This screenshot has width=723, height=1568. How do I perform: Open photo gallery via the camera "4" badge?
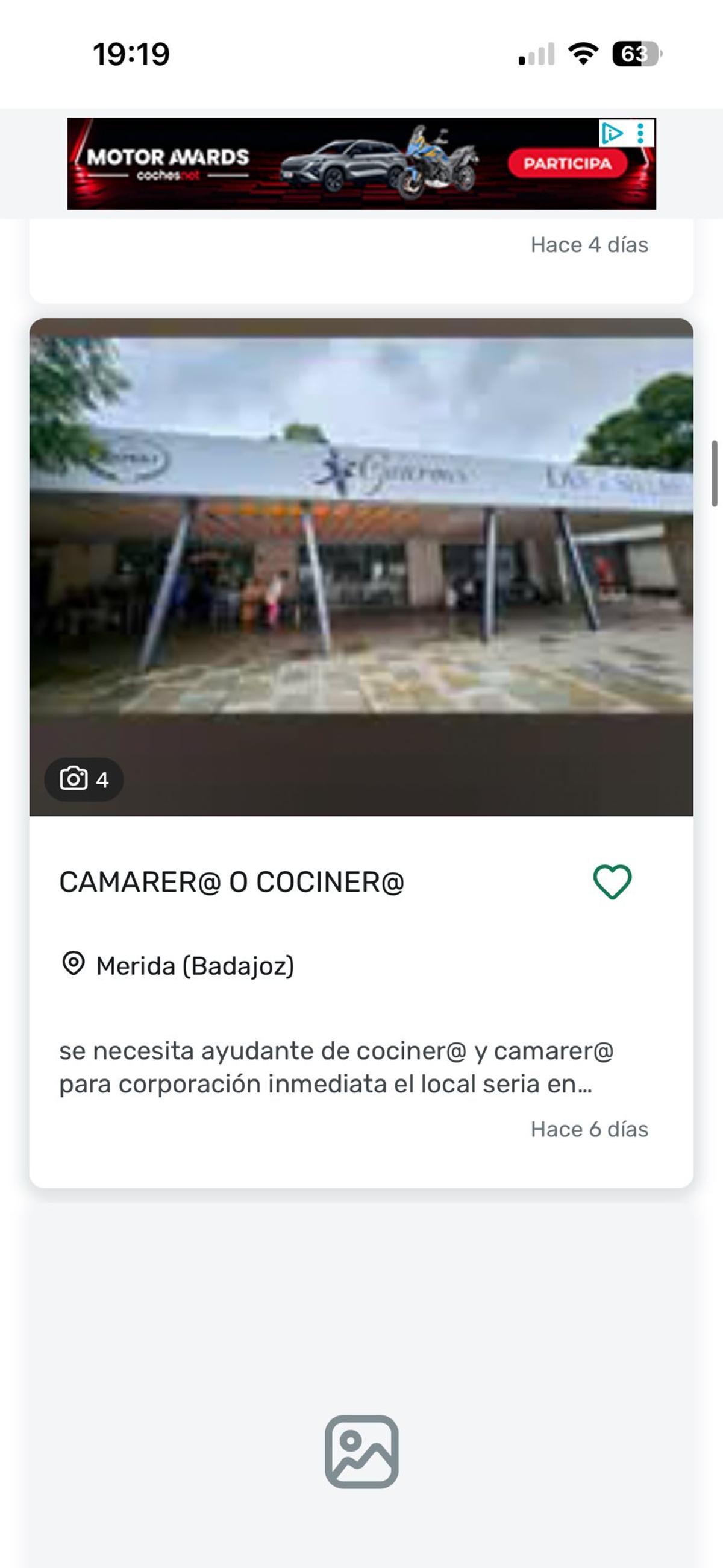point(84,779)
